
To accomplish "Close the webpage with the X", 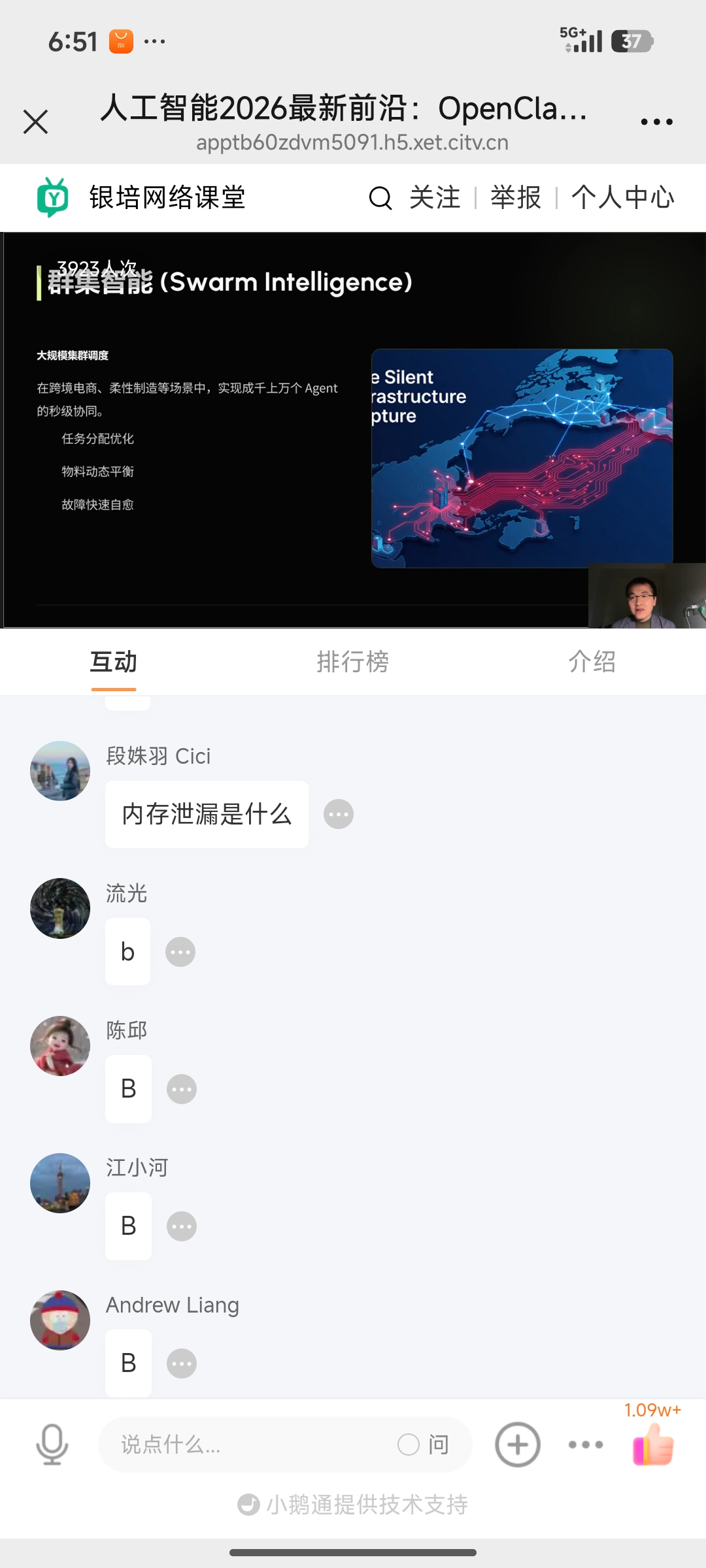I will point(36,122).
